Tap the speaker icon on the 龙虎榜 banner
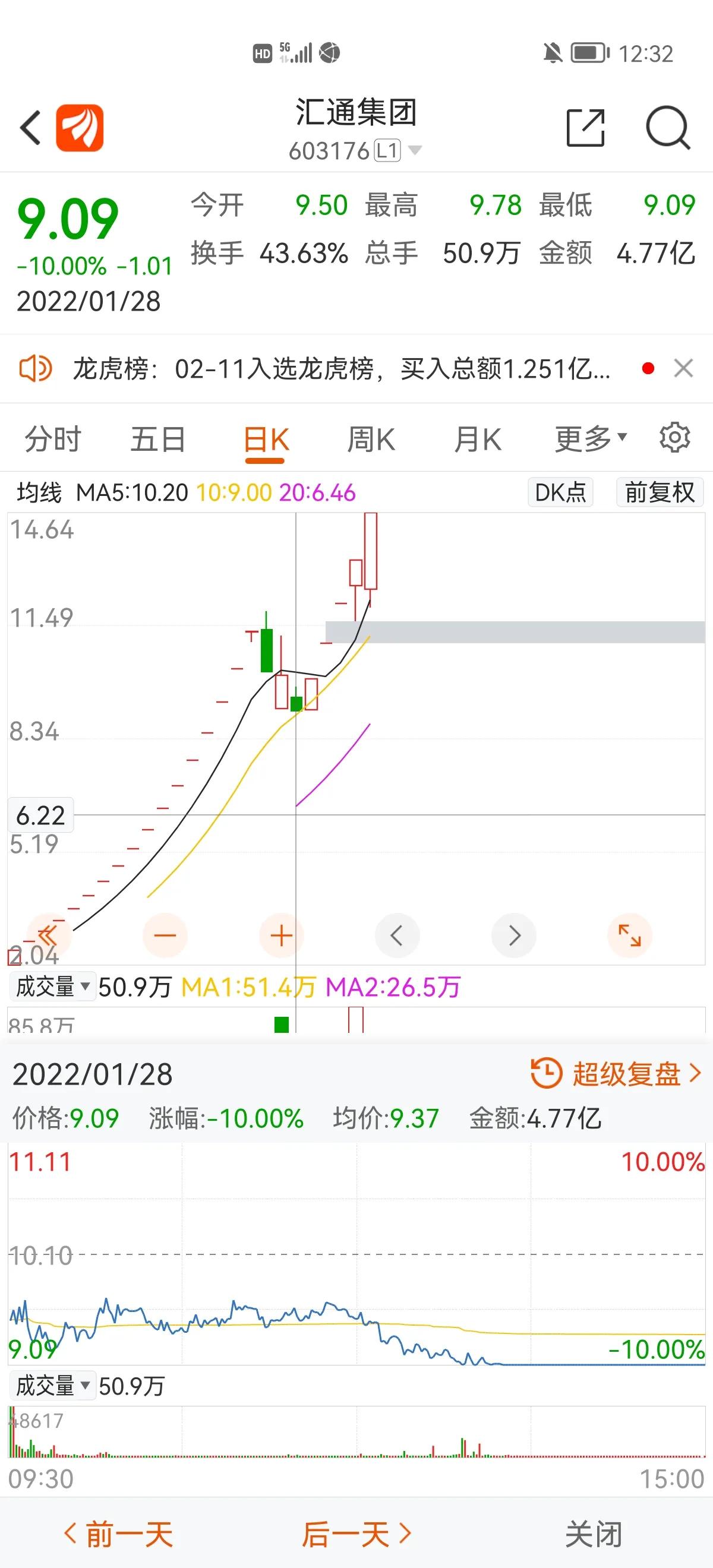Screen dimensions: 713x1568 (x=39, y=368)
